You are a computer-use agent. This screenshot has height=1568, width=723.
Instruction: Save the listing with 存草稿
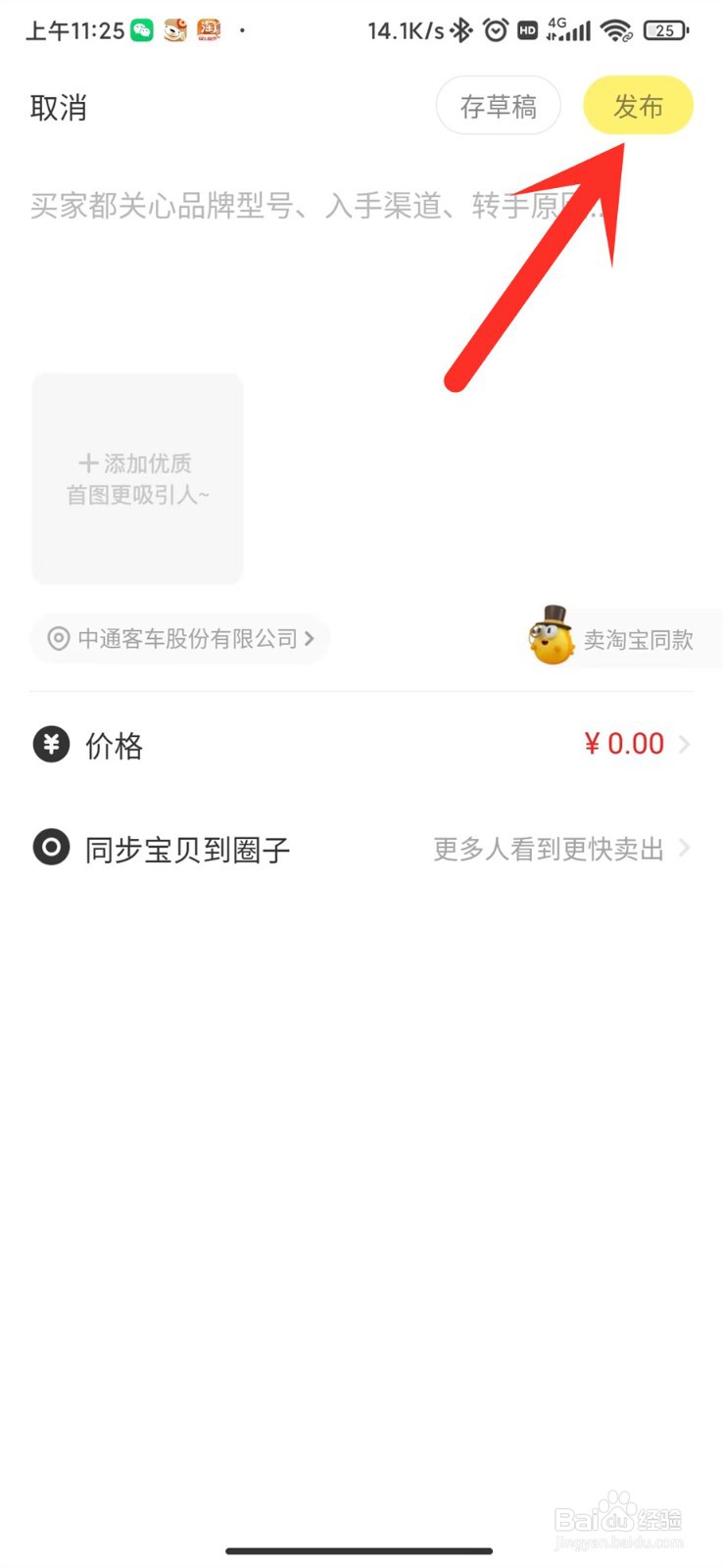click(x=498, y=105)
